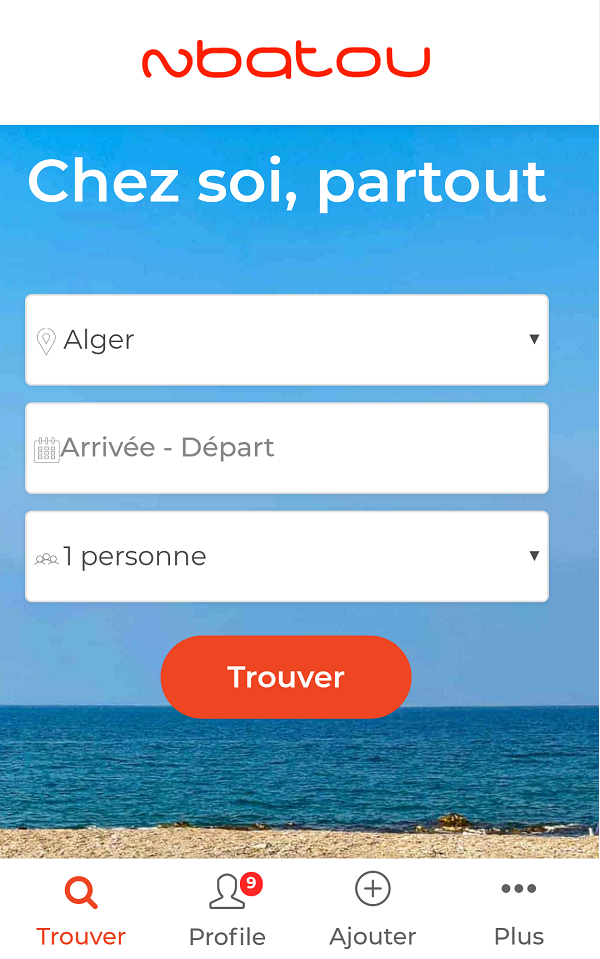The image size is (600, 959).
Task: Go to the Ajouter tab
Action: (x=373, y=910)
